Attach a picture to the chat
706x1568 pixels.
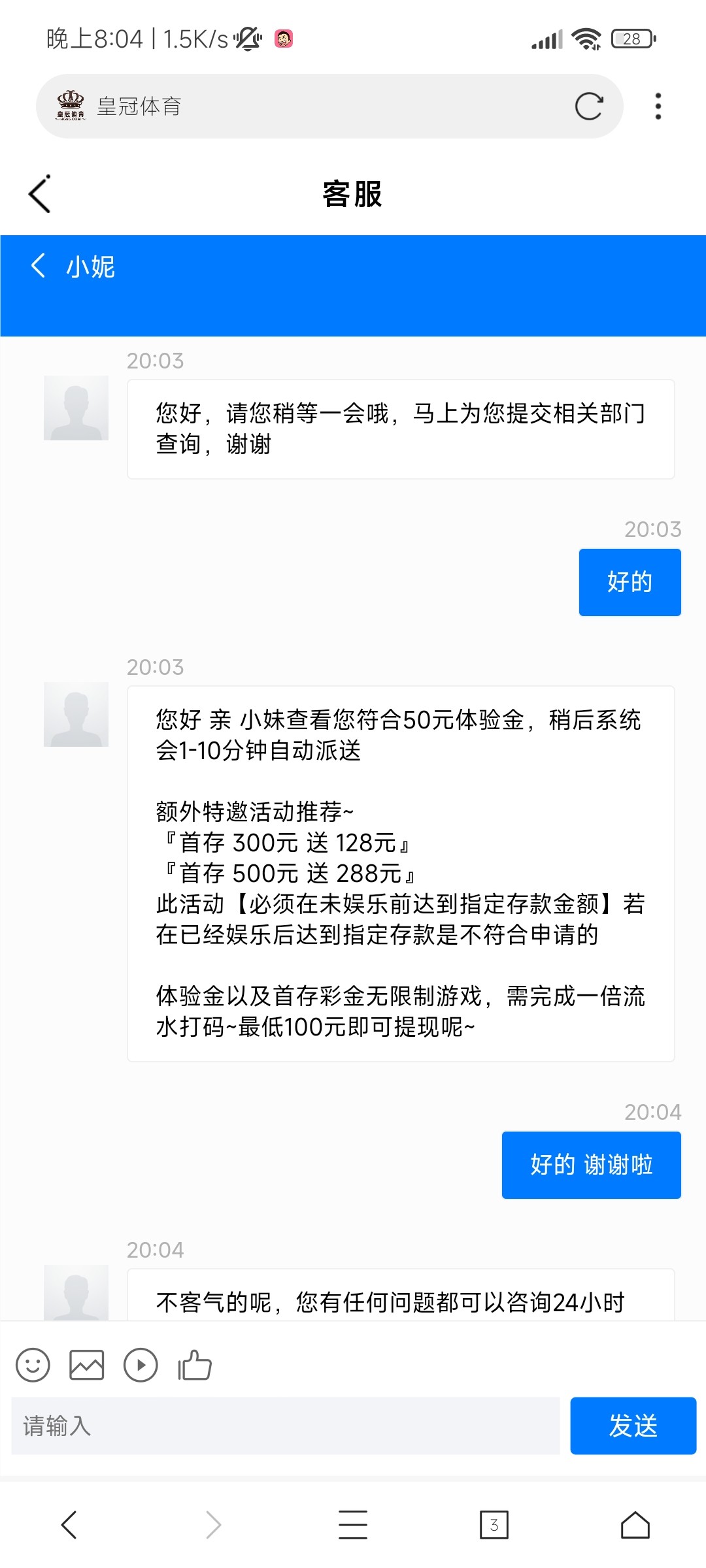(87, 1365)
